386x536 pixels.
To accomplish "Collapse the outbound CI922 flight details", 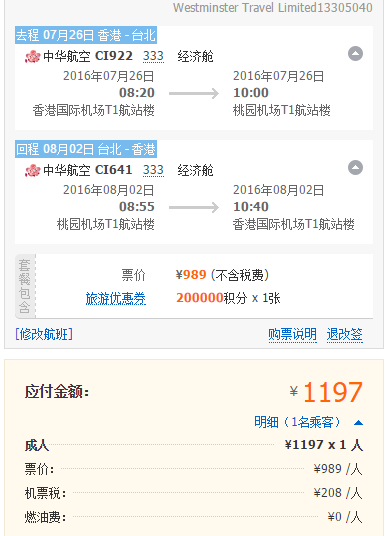I will pos(355,54).
